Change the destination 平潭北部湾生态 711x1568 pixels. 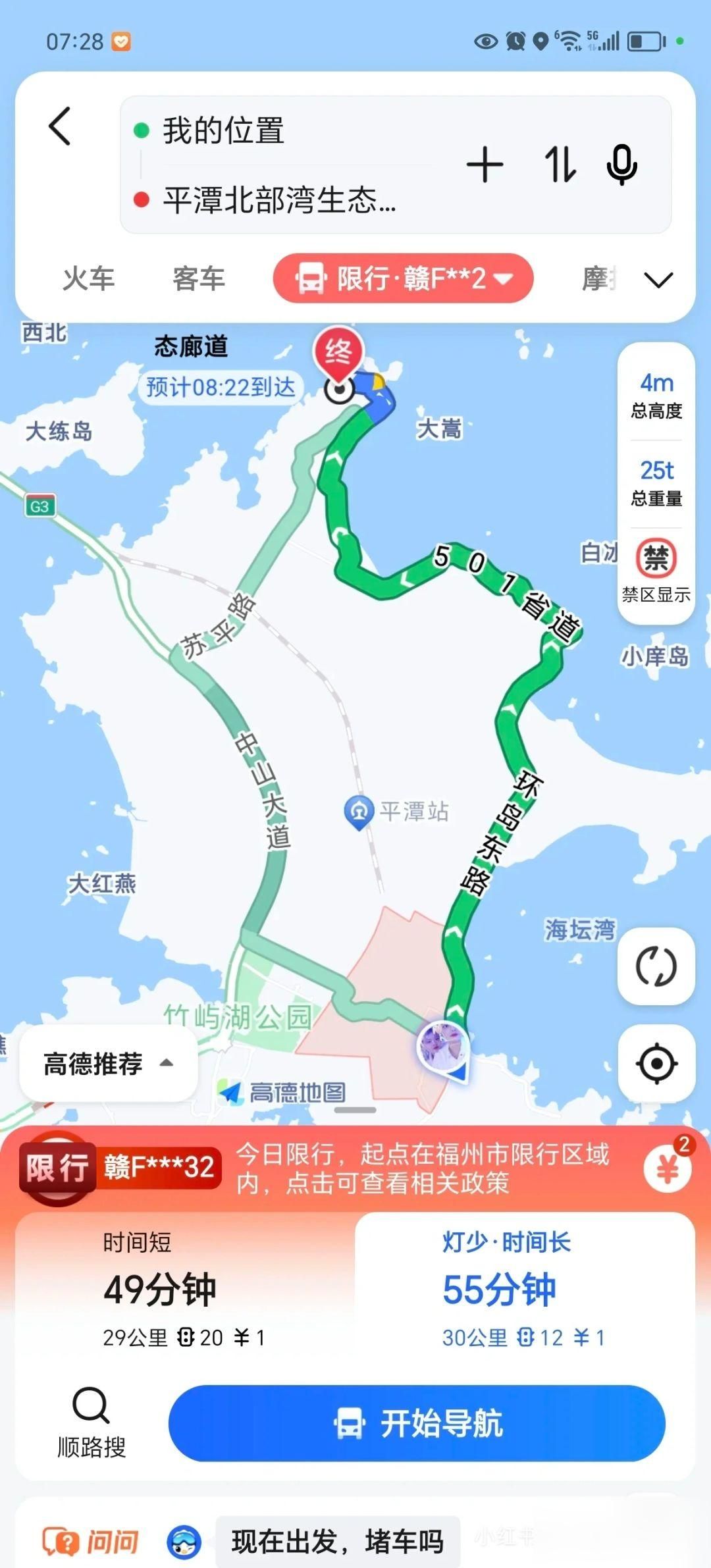pos(279,199)
